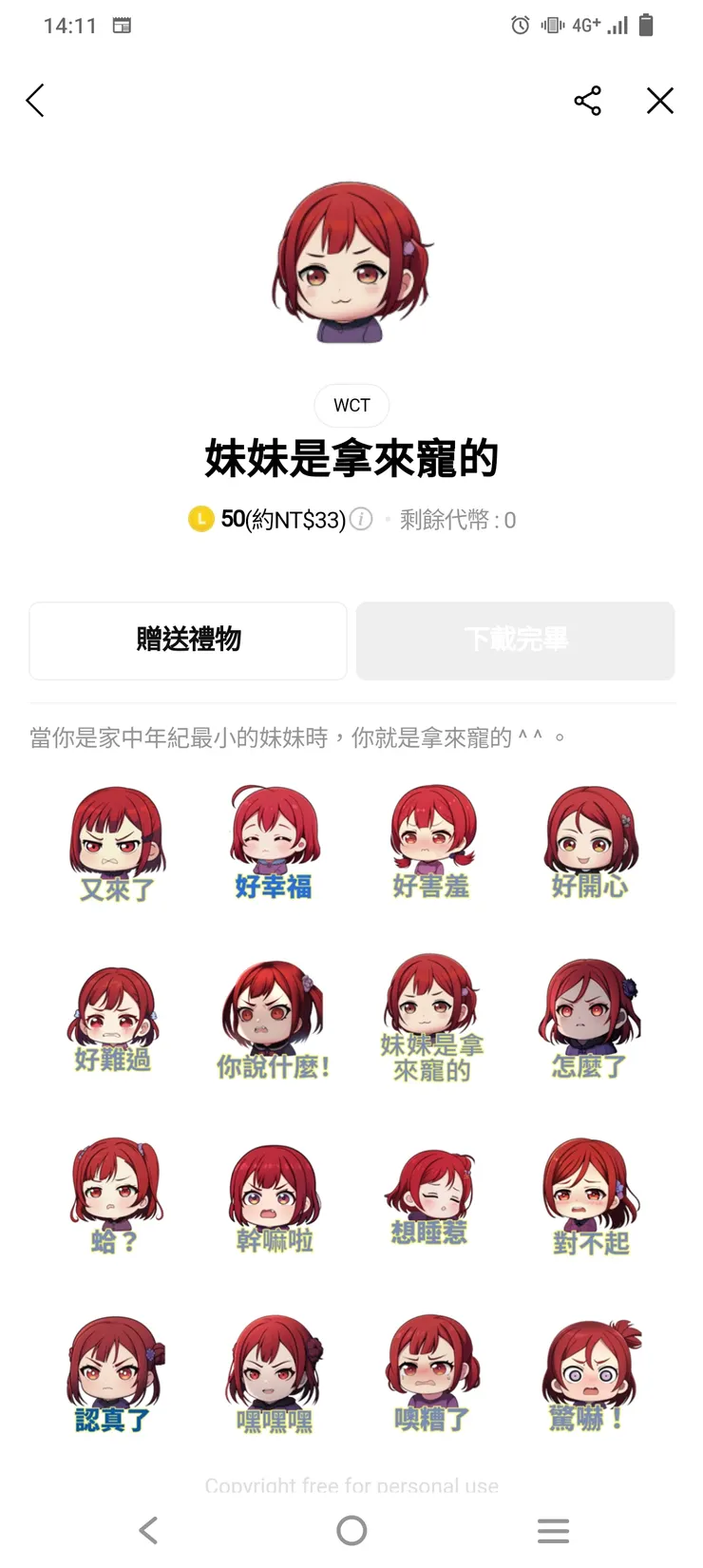The height and width of the screenshot is (1568, 703).
Task: Tap the back arrow at top left
Action: pos(35,100)
